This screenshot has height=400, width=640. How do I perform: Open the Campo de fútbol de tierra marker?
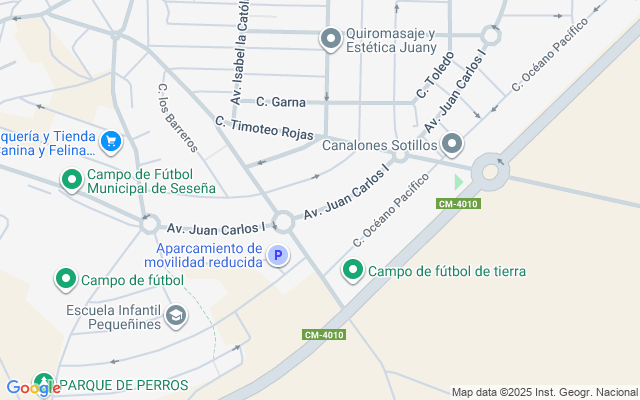coord(353,270)
